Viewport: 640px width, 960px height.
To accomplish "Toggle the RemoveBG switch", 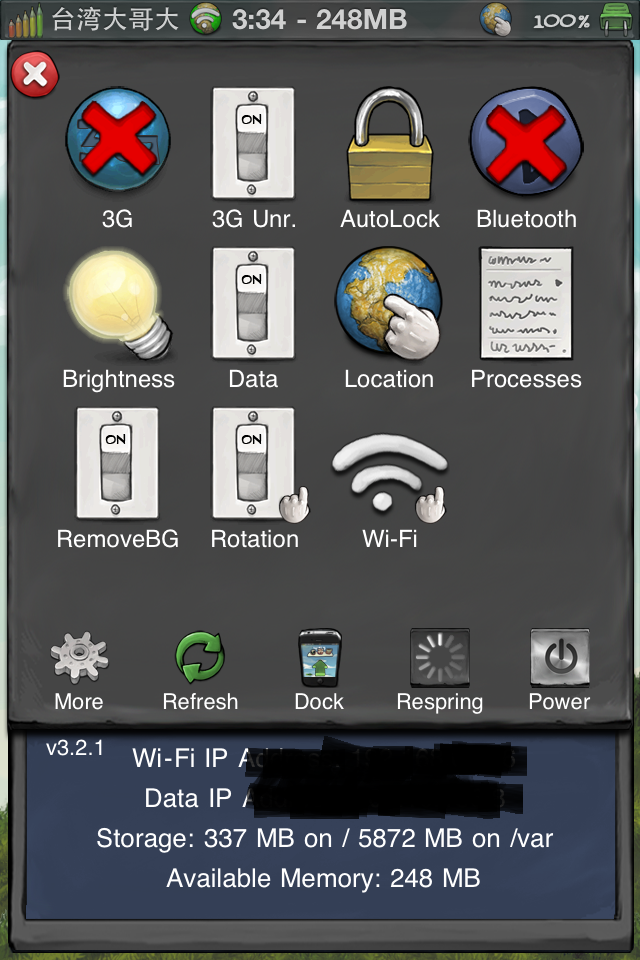I will (118, 462).
